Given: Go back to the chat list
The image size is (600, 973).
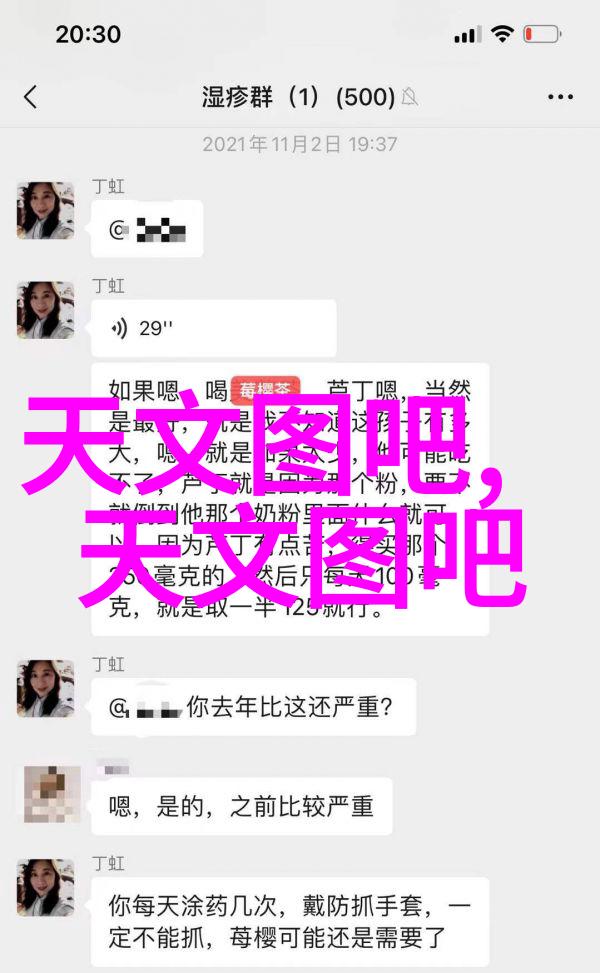Looking at the screenshot, I should tap(30, 97).
